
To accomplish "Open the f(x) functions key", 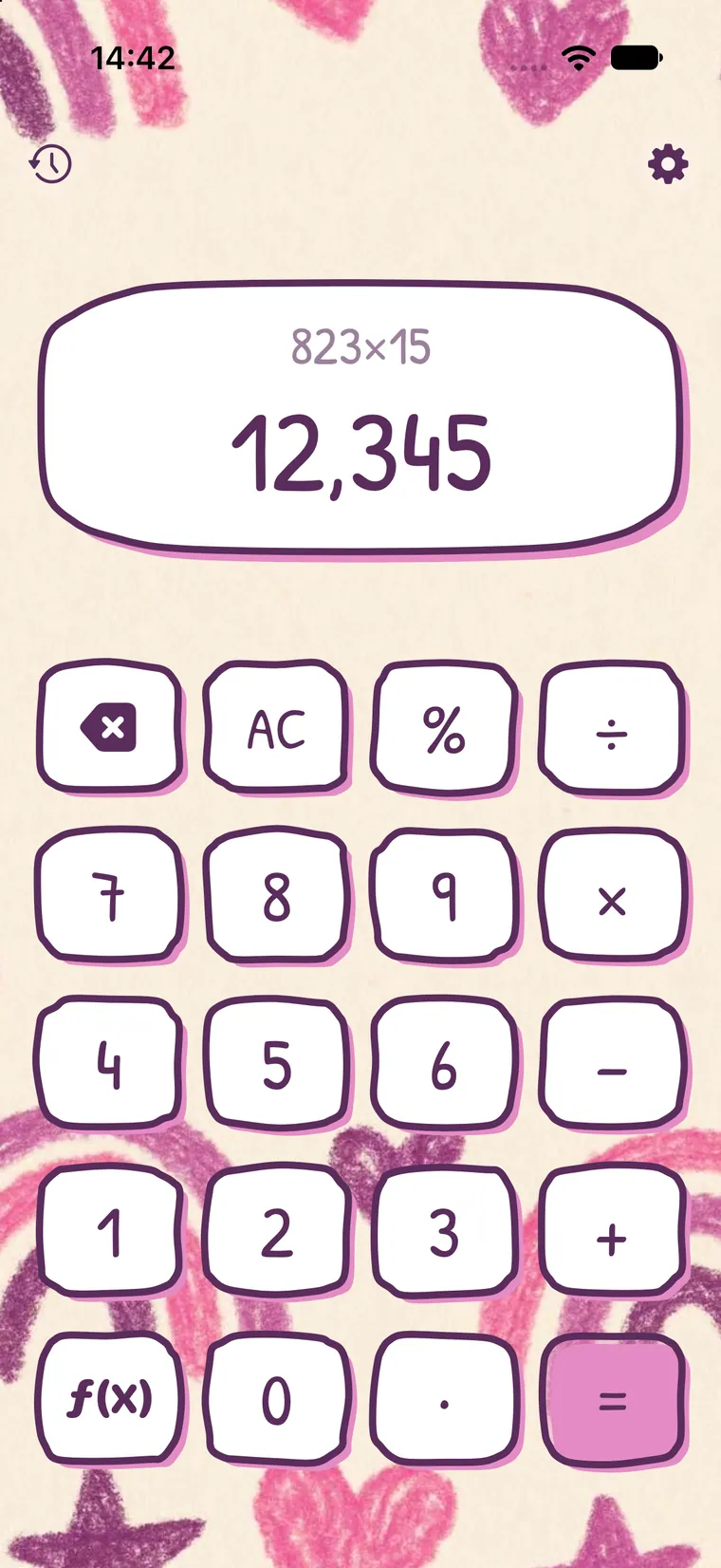I will (109, 1400).
